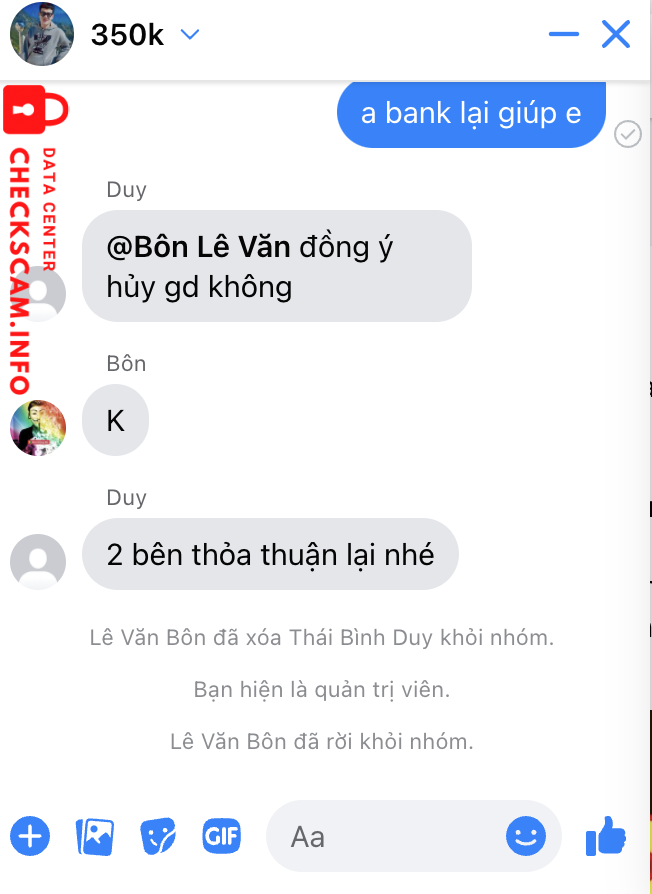652x894 pixels.
Task: Choose a sticker to send
Action: (158, 835)
